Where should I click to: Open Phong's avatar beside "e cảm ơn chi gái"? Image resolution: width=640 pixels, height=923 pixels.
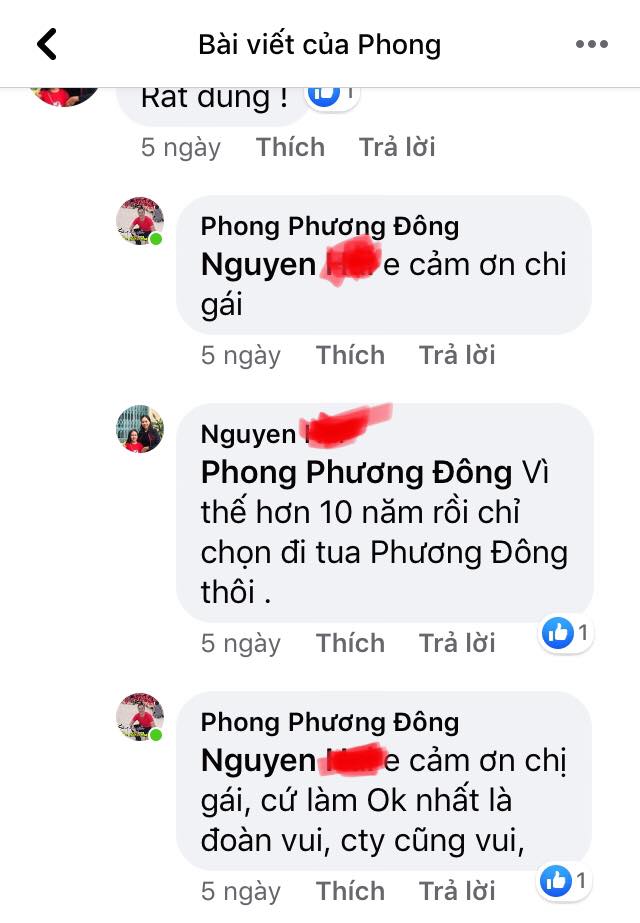140,222
